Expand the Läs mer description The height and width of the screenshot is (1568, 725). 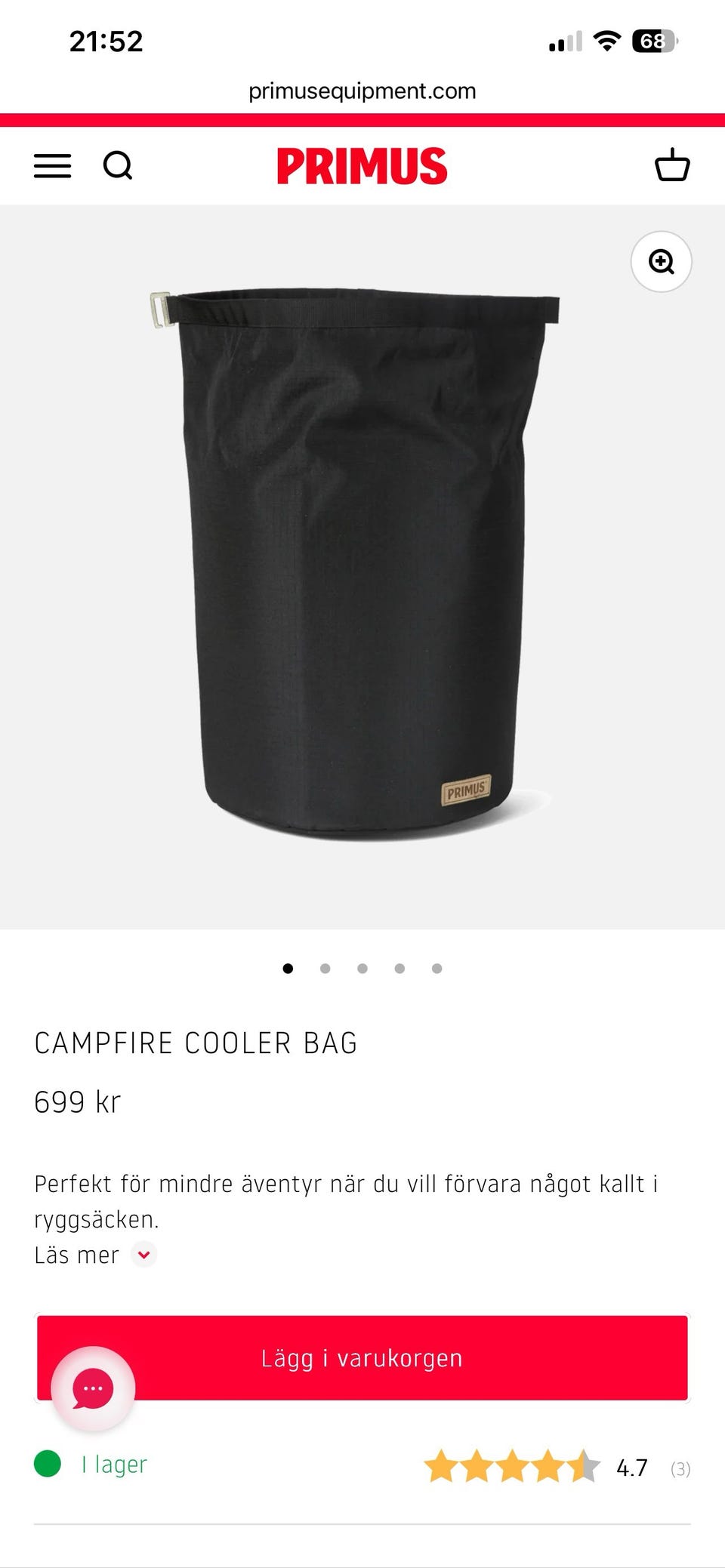[94, 1255]
